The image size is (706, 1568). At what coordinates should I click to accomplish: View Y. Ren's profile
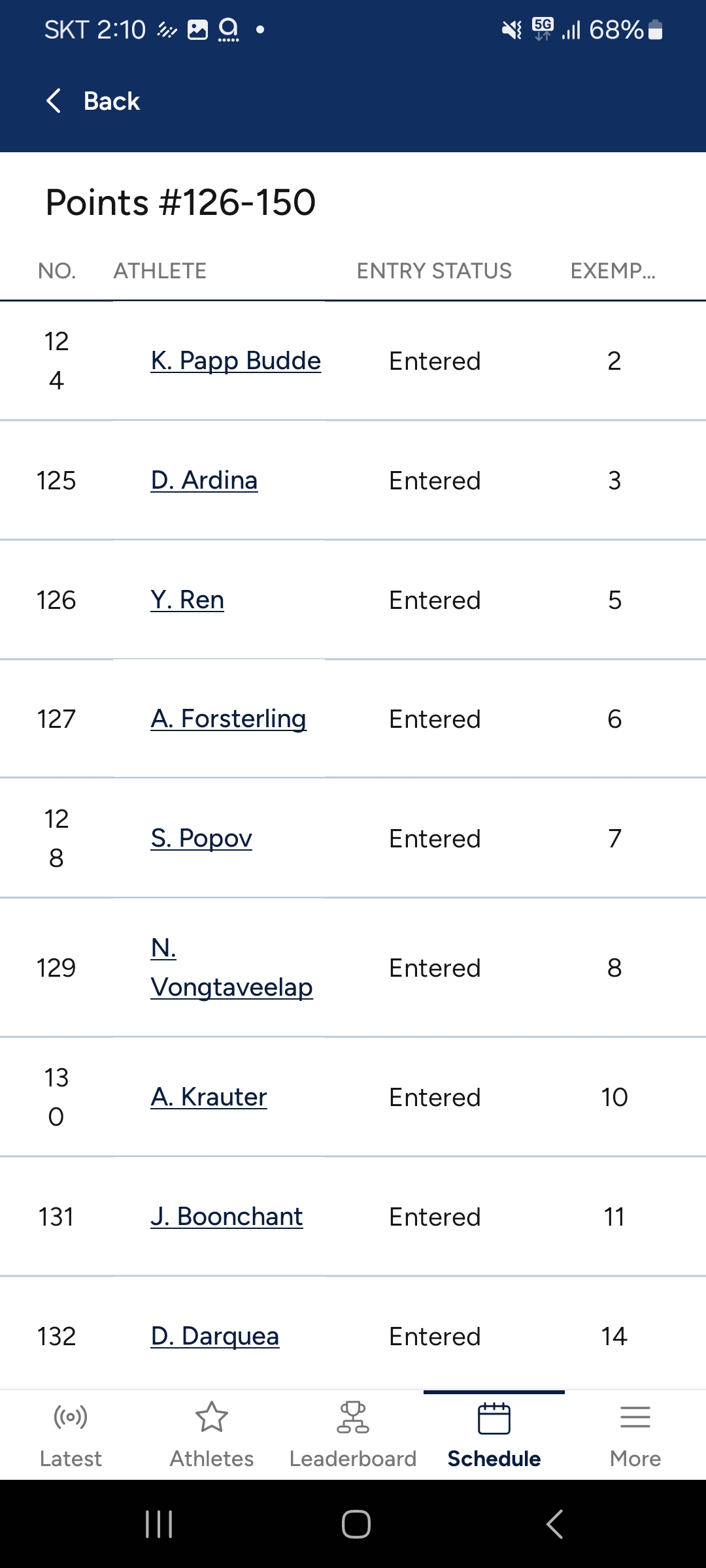pos(187,600)
